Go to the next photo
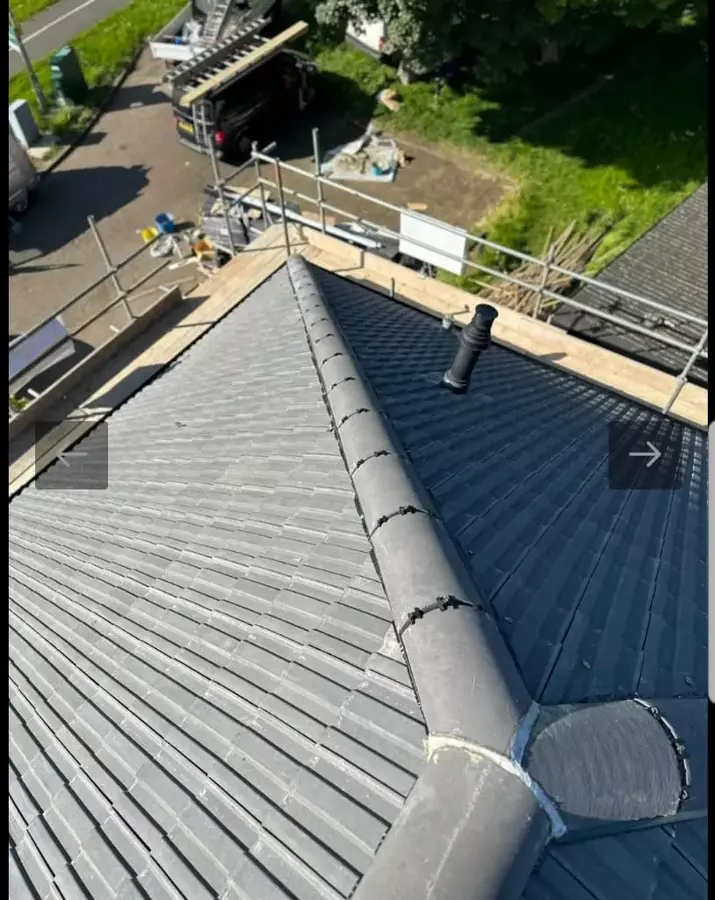The width and height of the screenshot is (715, 900). (x=645, y=454)
